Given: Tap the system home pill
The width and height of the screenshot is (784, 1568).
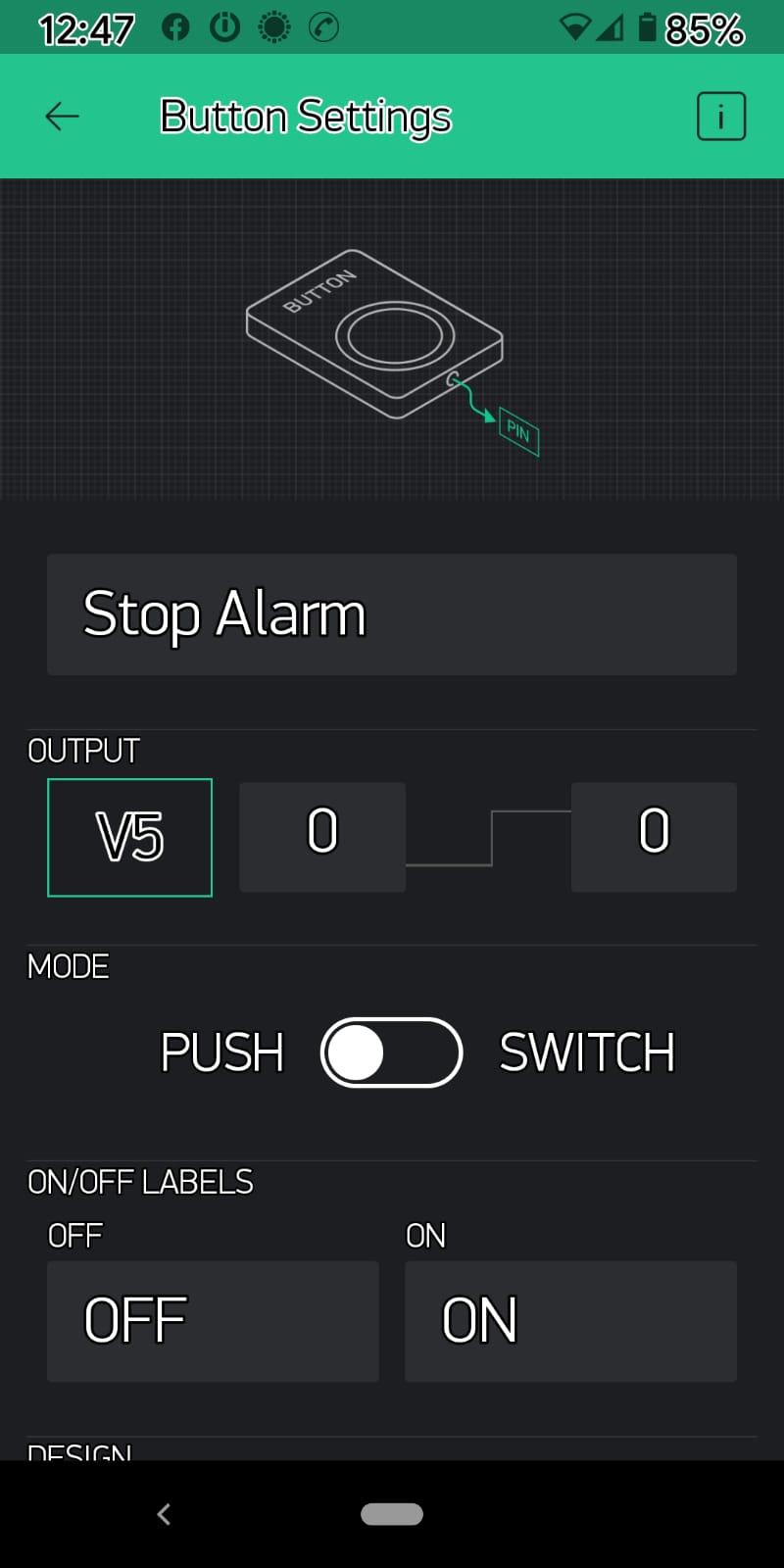Looking at the screenshot, I should point(391,1514).
